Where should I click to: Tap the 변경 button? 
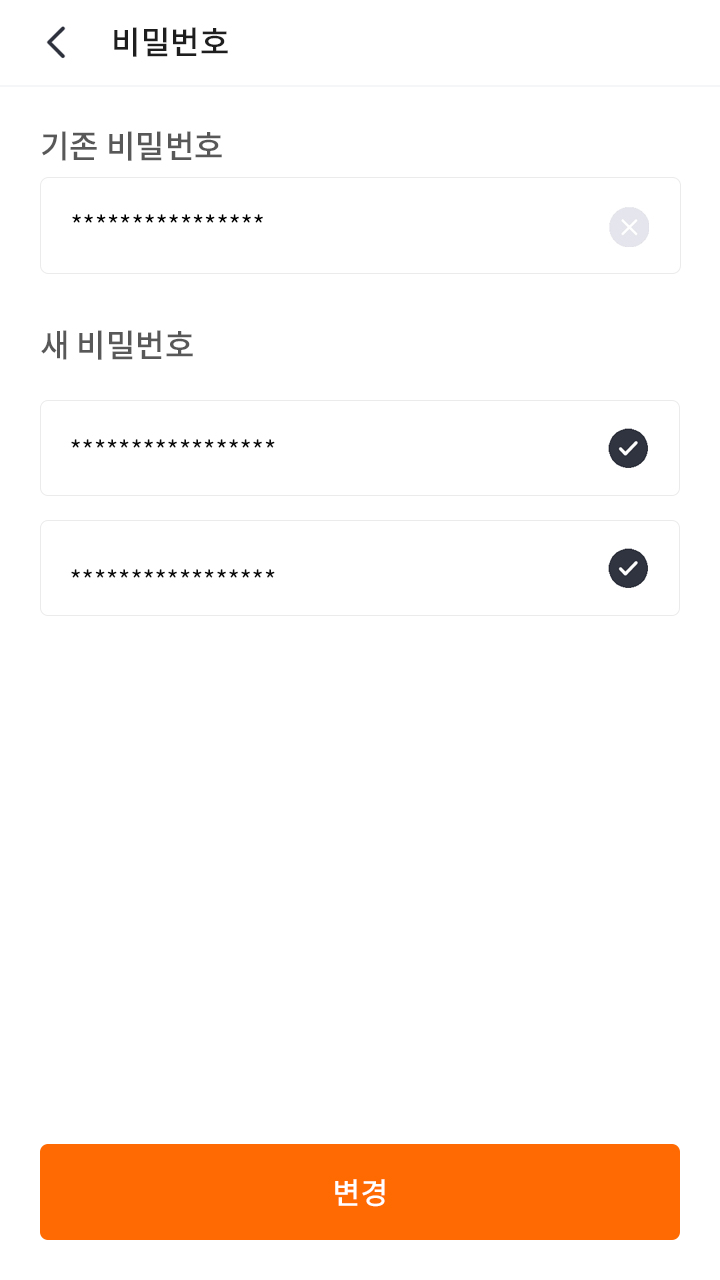[360, 1191]
